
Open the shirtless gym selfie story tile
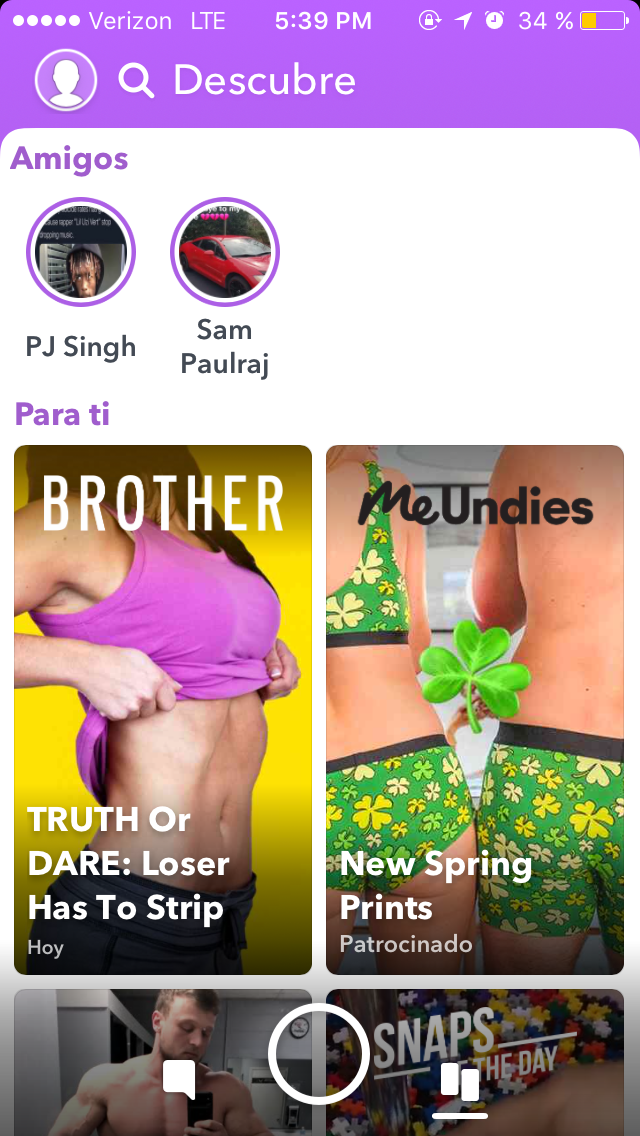click(100, 1040)
